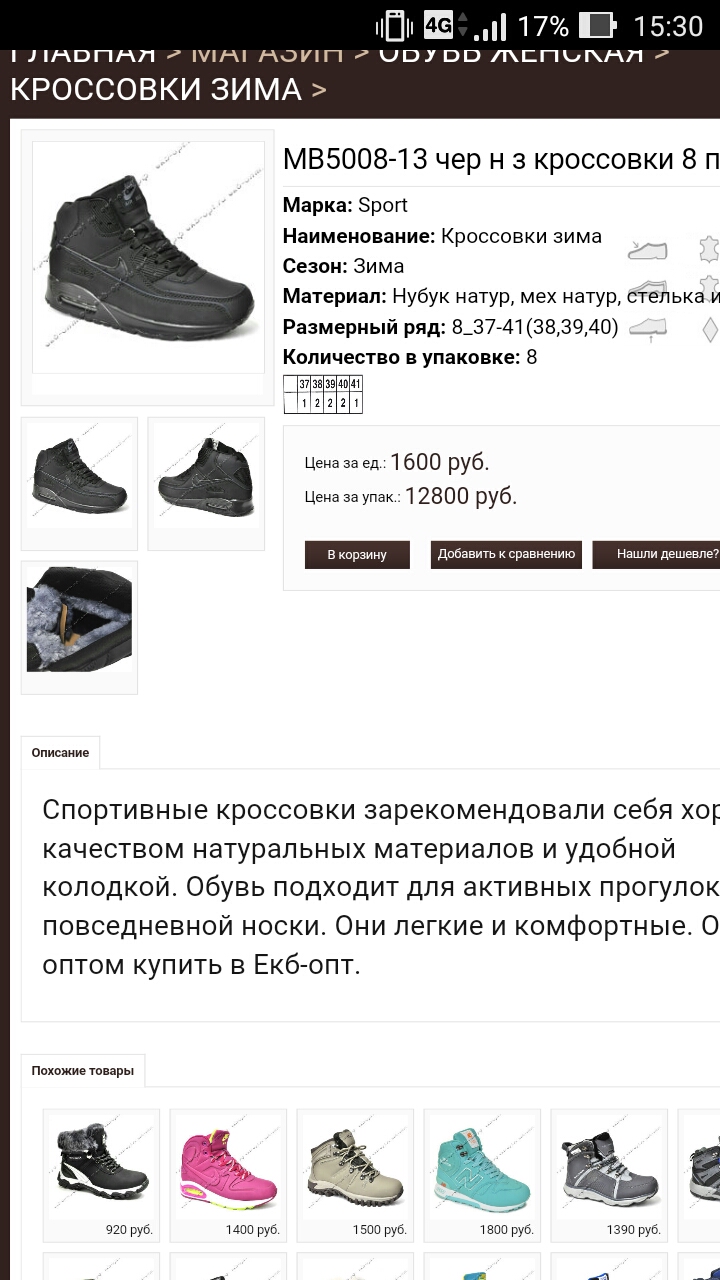This screenshot has height=1280, width=720.
Task: Select the «Похожие товары» tab
Action: tap(82, 1071)
